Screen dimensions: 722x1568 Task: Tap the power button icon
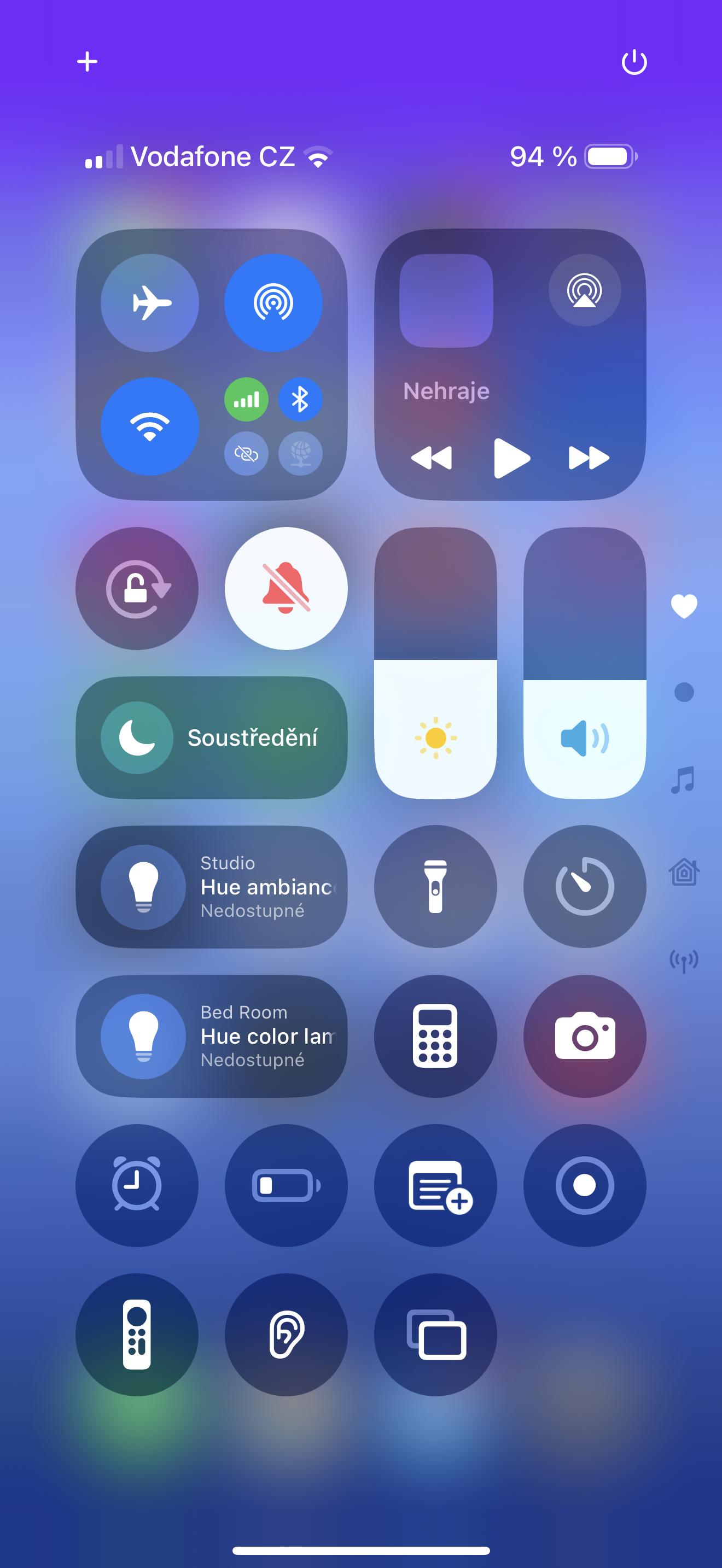coord(634,61)
